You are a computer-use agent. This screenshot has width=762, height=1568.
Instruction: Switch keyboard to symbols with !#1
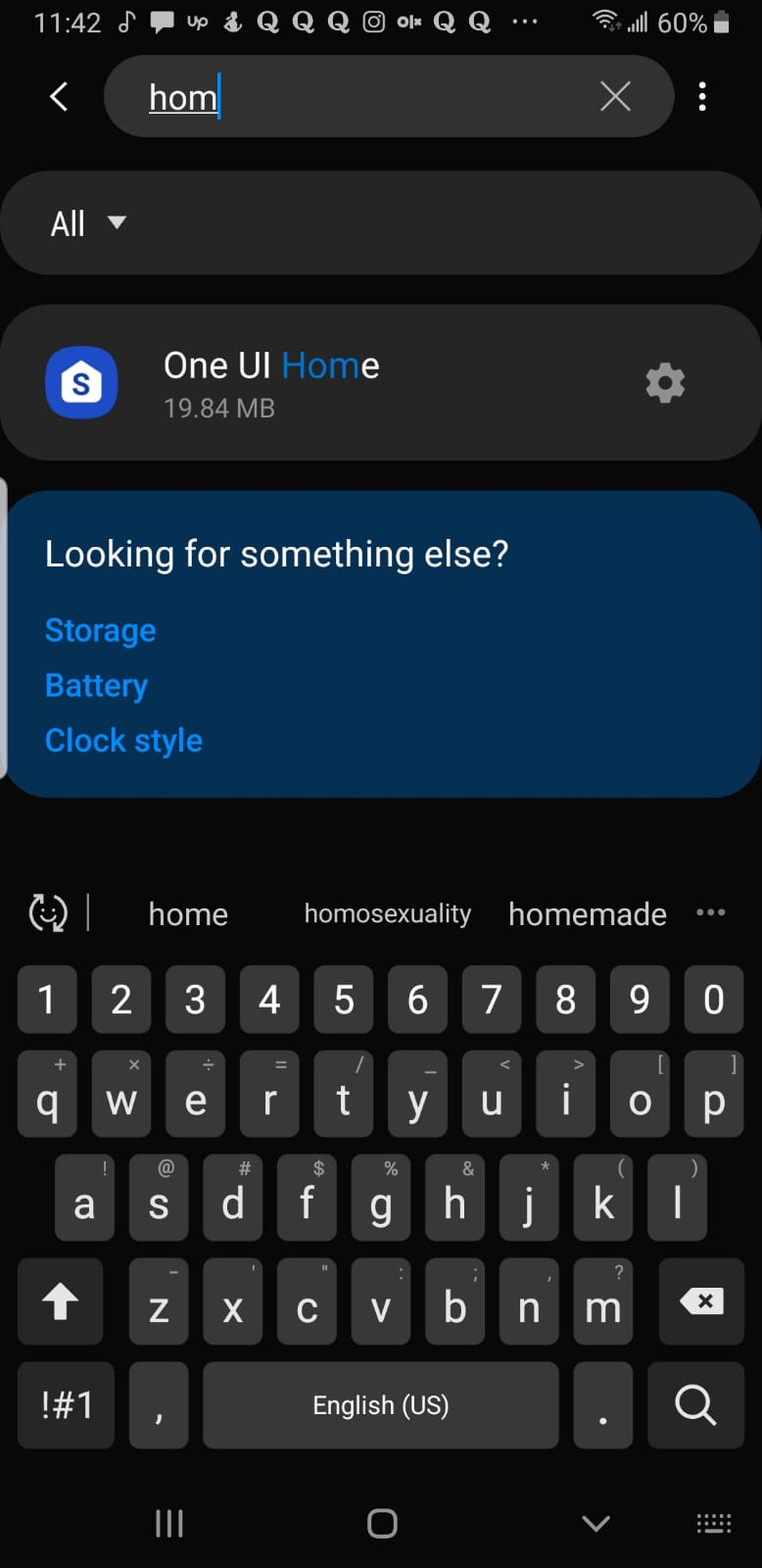[x=67, y=1404]
